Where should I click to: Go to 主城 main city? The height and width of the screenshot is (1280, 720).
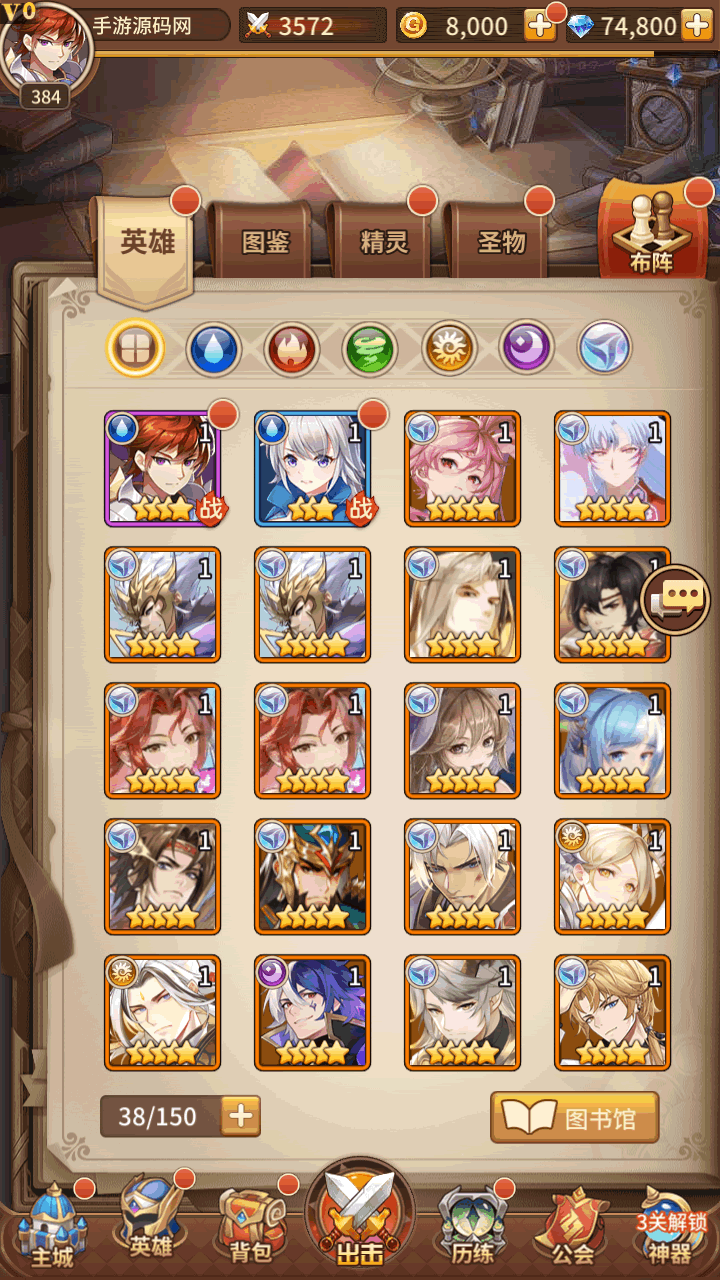pyautogui.click(x=50, y=1225)
